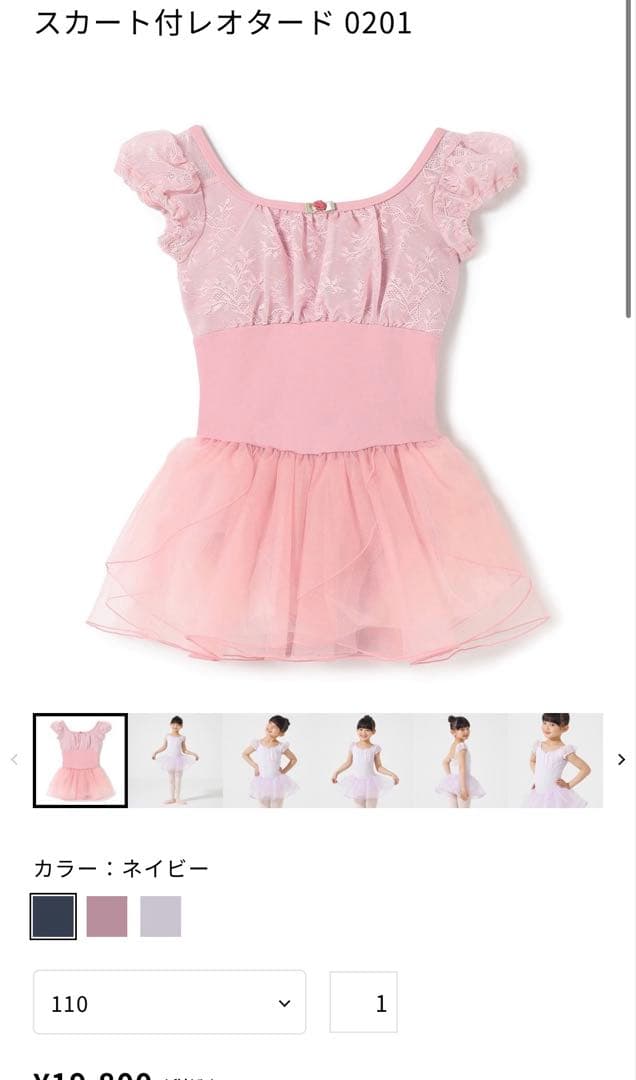View the fifth thumbnail showing side pose

tap(460, 760)
